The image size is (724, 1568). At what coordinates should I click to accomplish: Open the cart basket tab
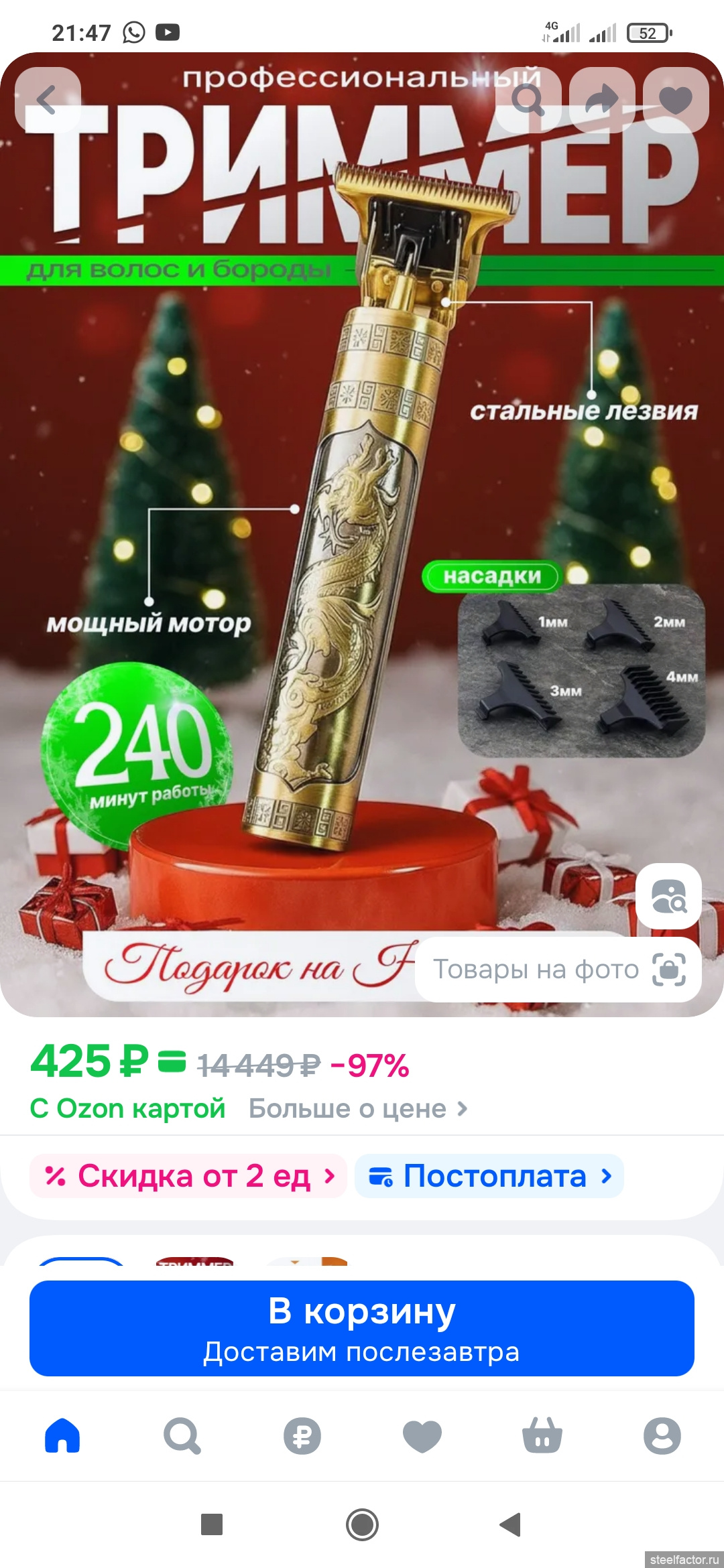click(542, 1436)
